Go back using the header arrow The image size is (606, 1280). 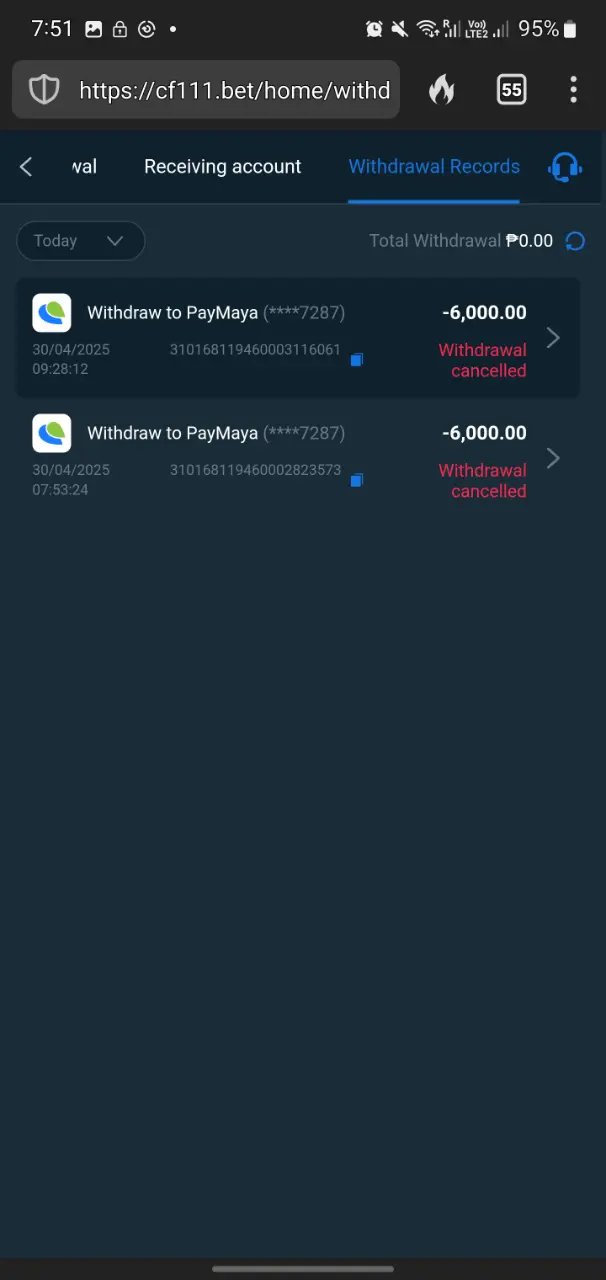pyautogui.click(x=26, y=167)
